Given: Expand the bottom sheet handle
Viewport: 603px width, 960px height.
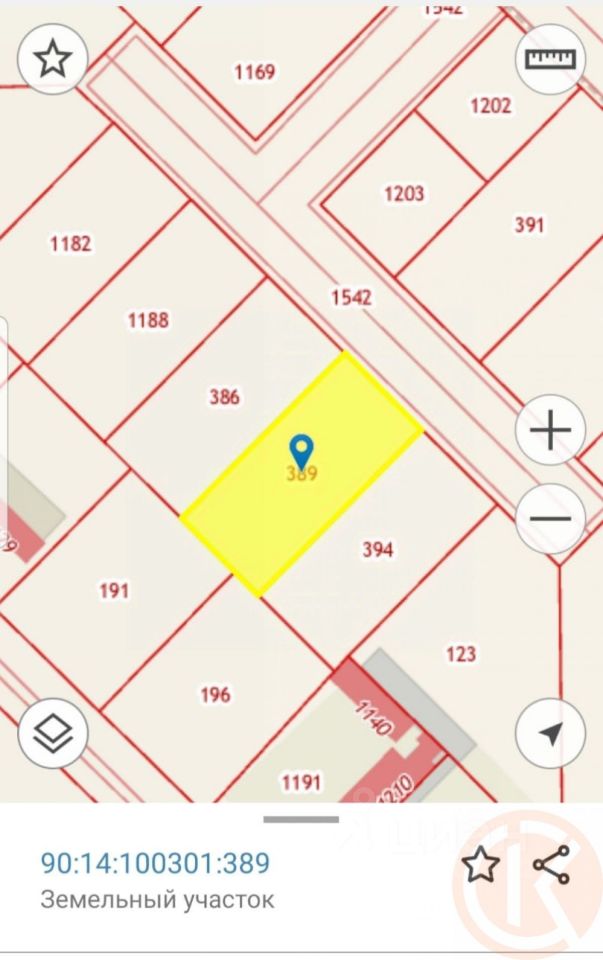Looking at the screenshot, I should (x=301, y=819).
